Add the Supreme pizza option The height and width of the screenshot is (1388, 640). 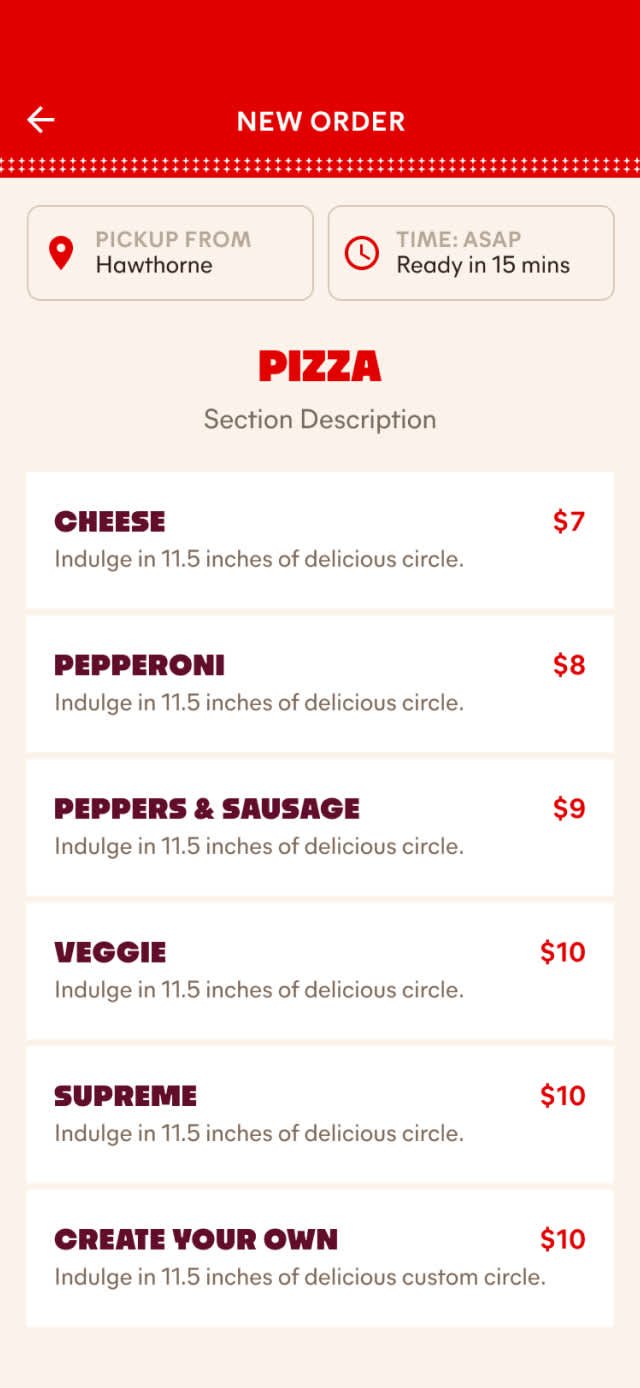(x=320, y=1114)
